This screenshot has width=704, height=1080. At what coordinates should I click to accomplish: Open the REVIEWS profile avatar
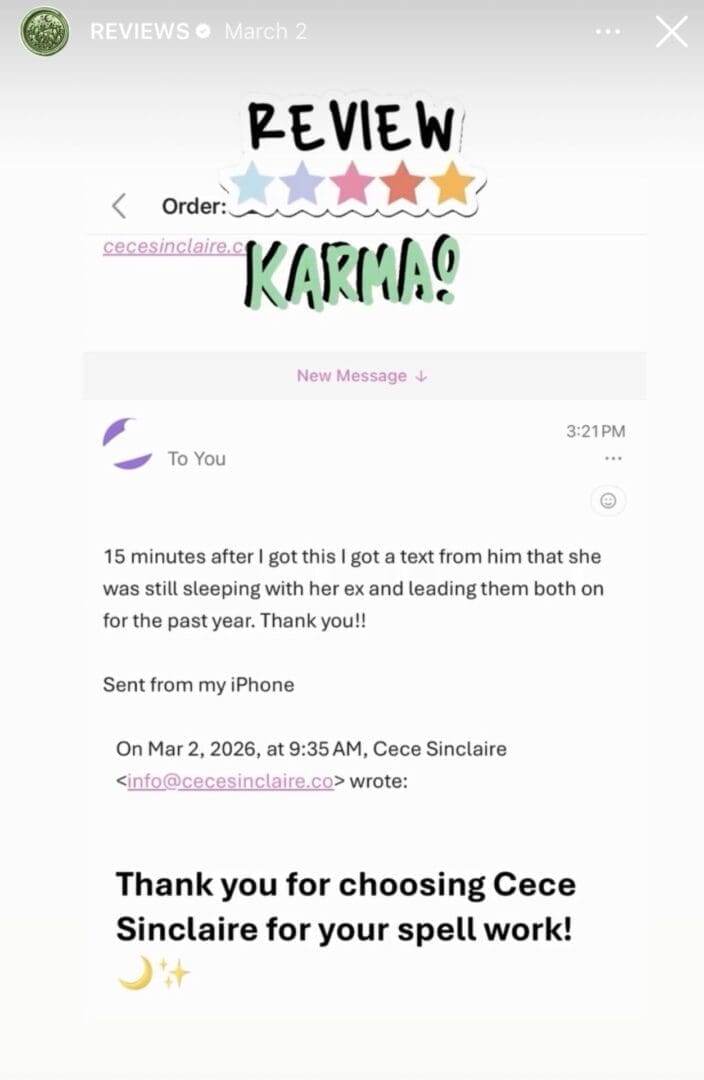coord(45,31)
